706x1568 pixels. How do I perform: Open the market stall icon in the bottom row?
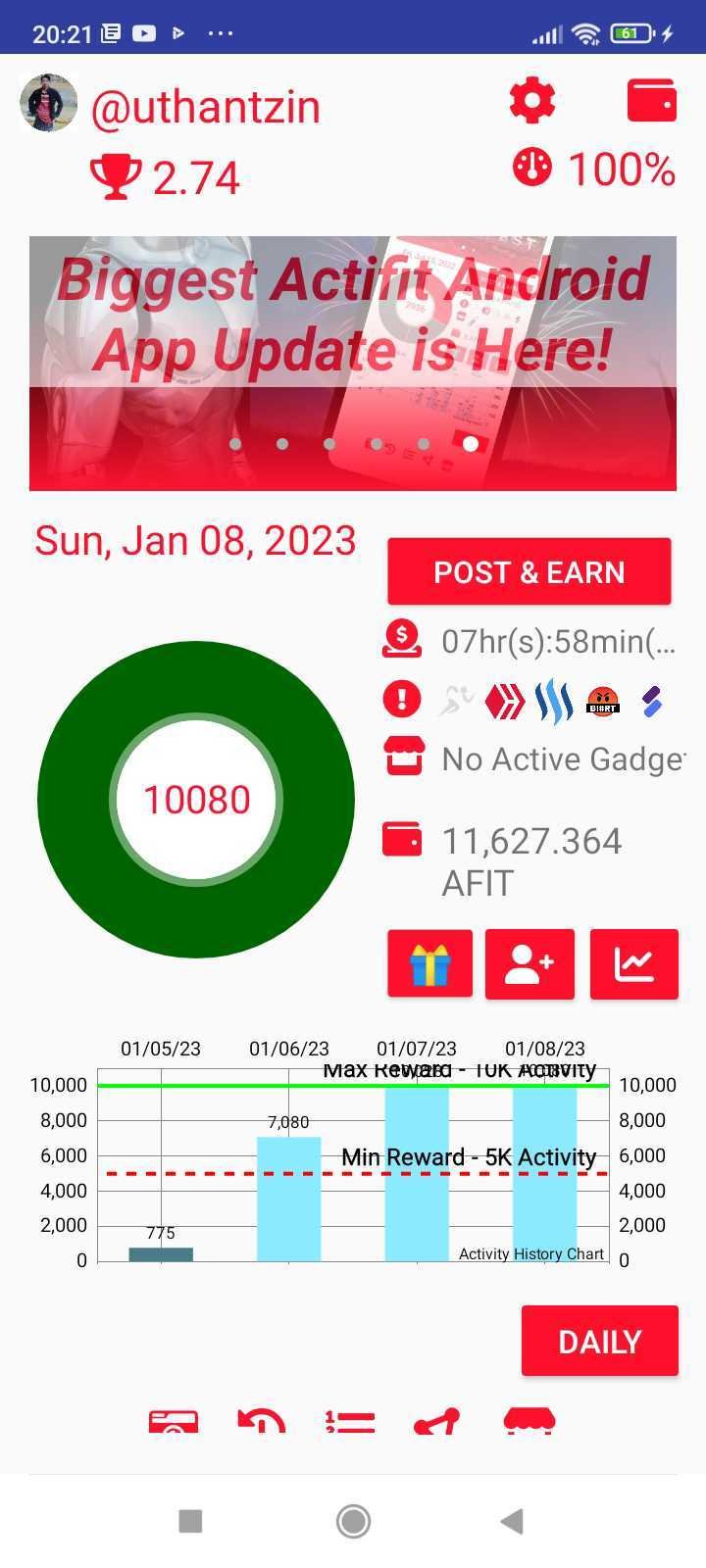tap(529, 1421)
